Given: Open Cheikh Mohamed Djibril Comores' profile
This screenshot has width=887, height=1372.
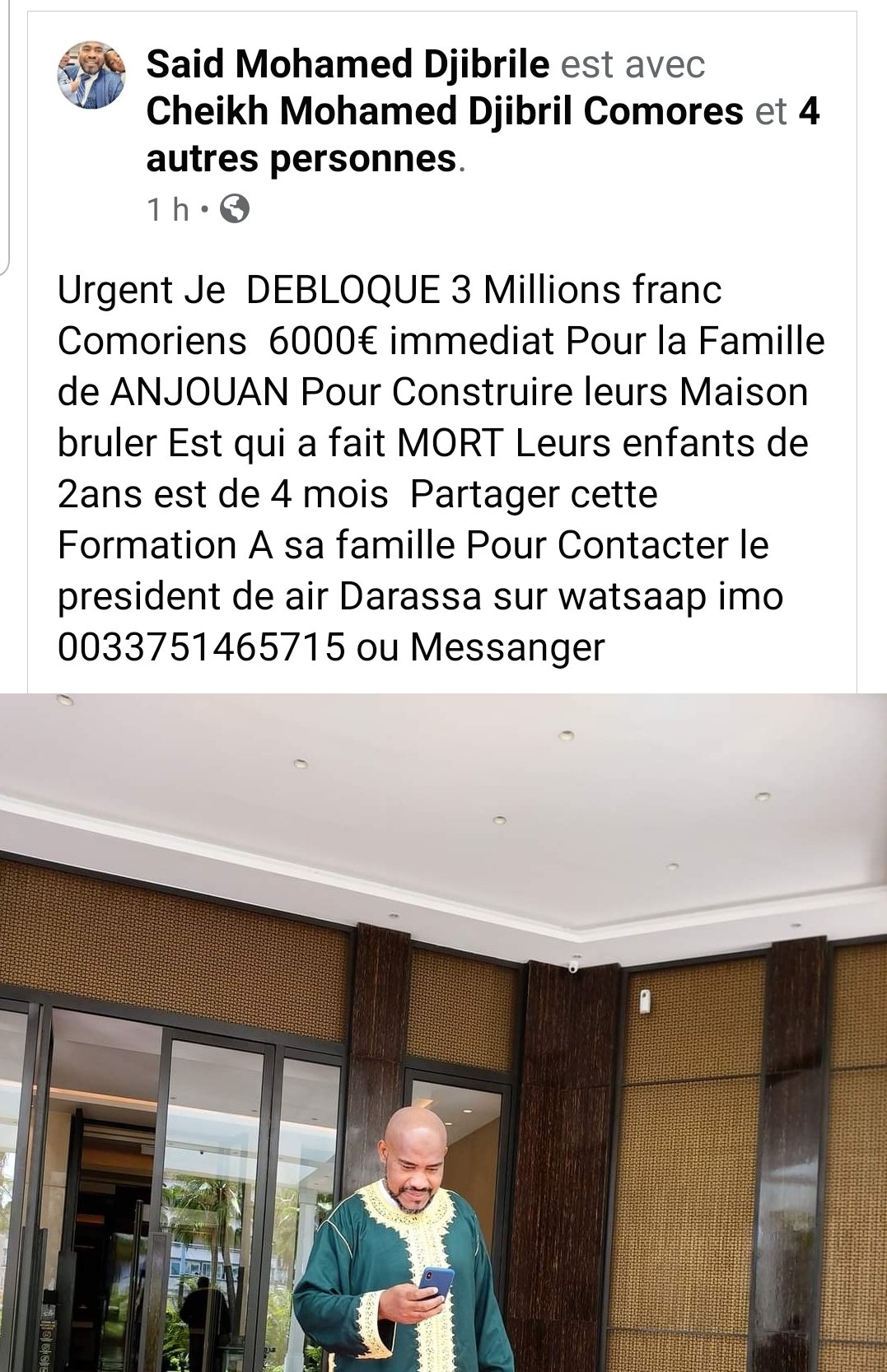Looking at the screenshot, I should click(445, 111).
